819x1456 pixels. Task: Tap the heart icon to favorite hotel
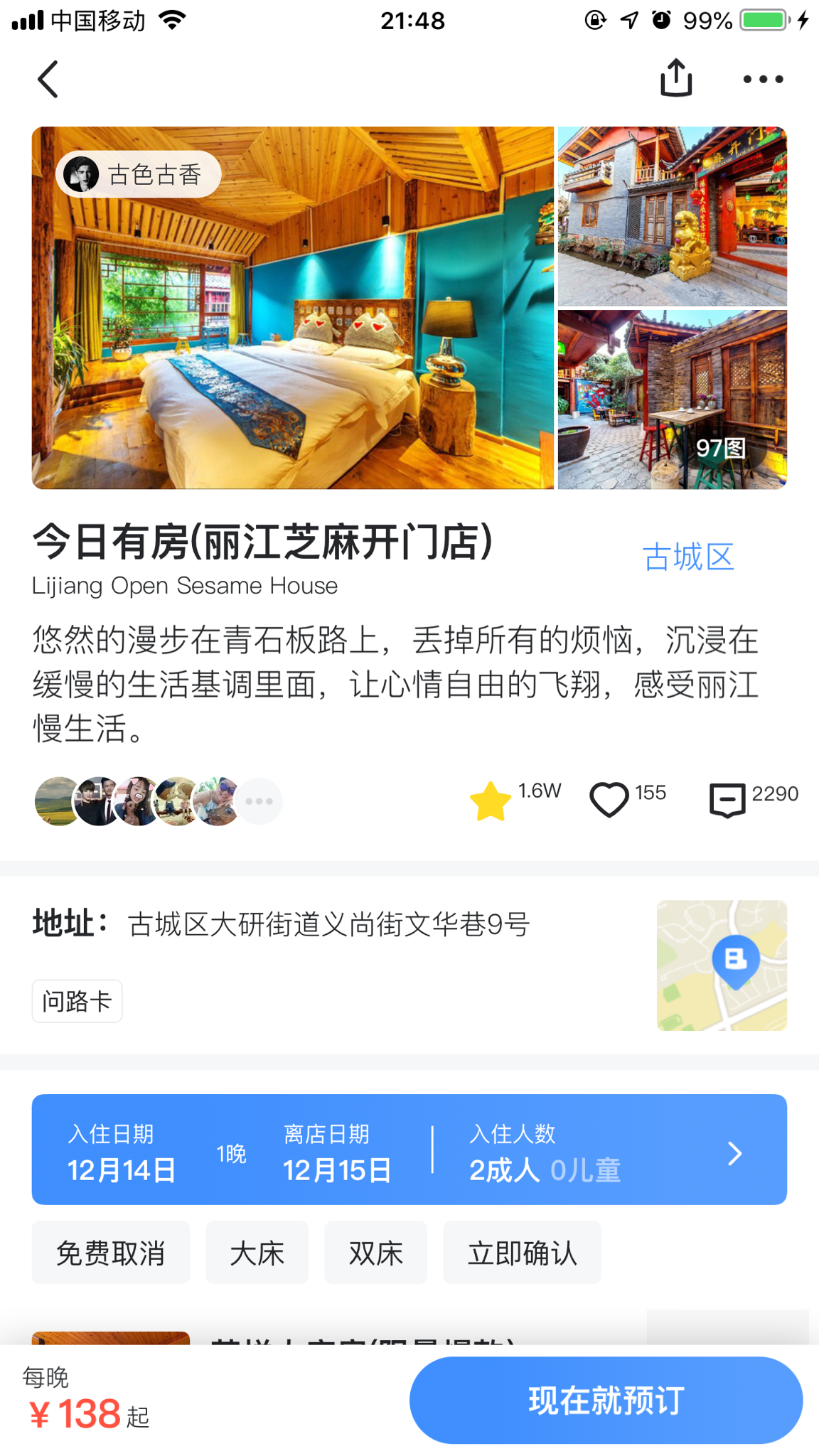[609, 799]
